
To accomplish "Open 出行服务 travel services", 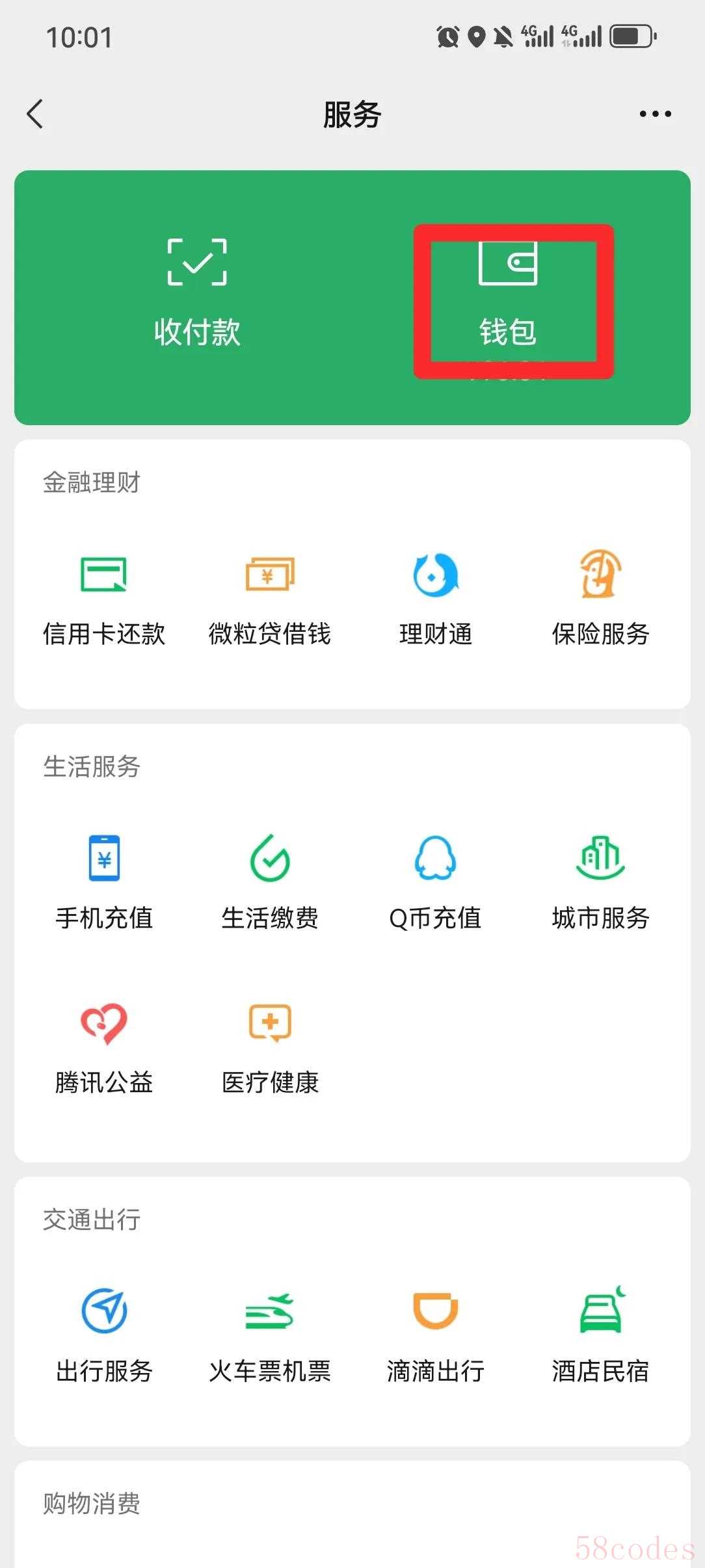I will [x=104, y=1335].
